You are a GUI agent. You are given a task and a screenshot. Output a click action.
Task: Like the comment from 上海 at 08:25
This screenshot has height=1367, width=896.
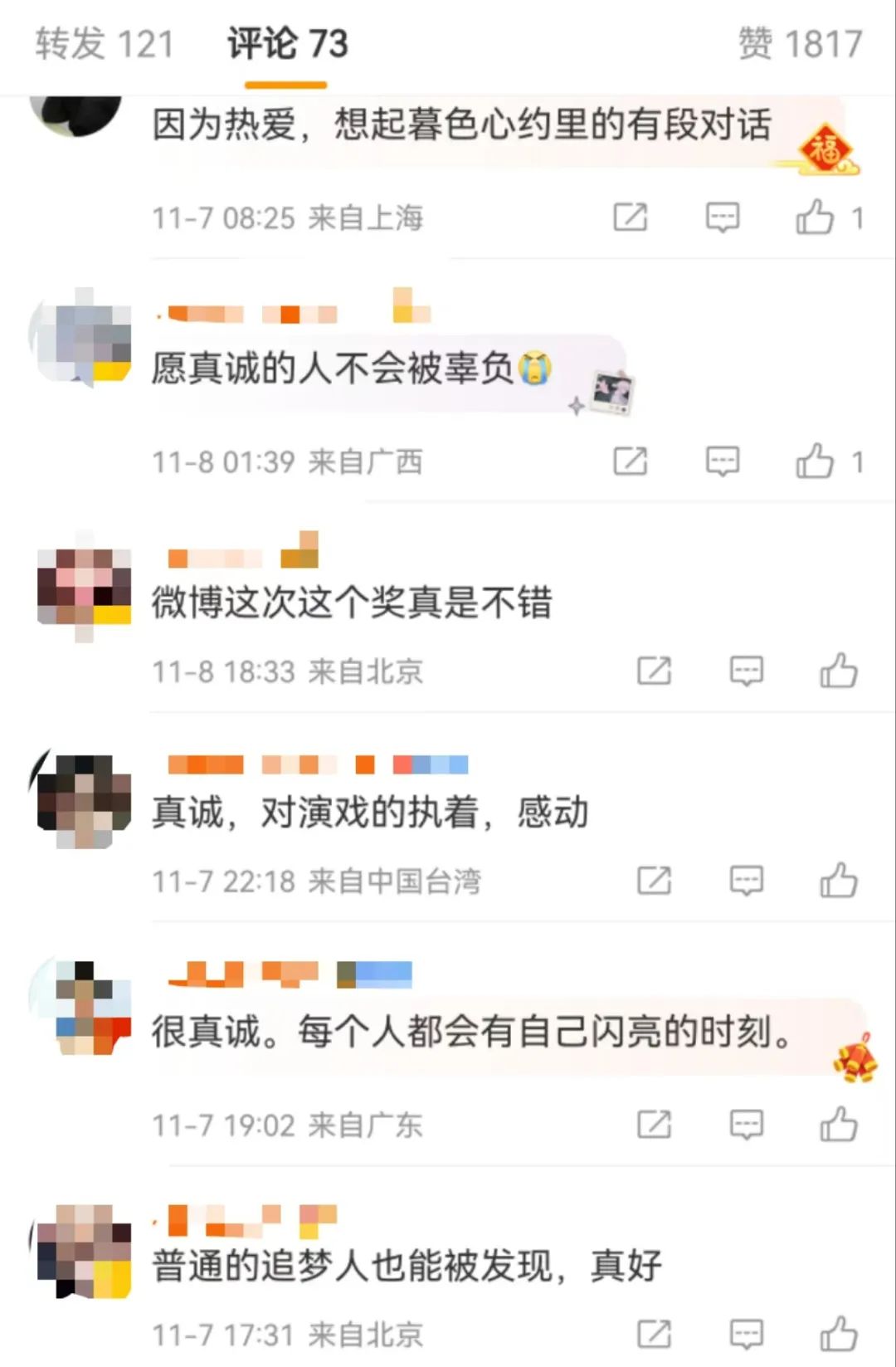(x=815, y=217)
